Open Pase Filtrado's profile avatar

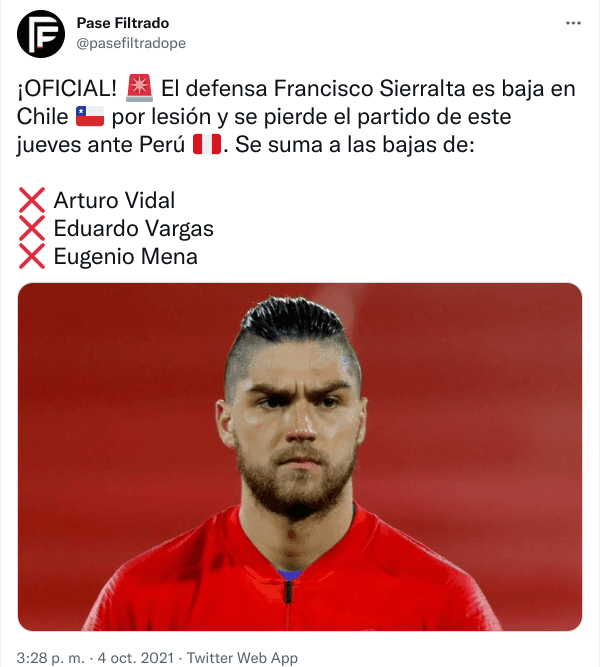point(40,33)
